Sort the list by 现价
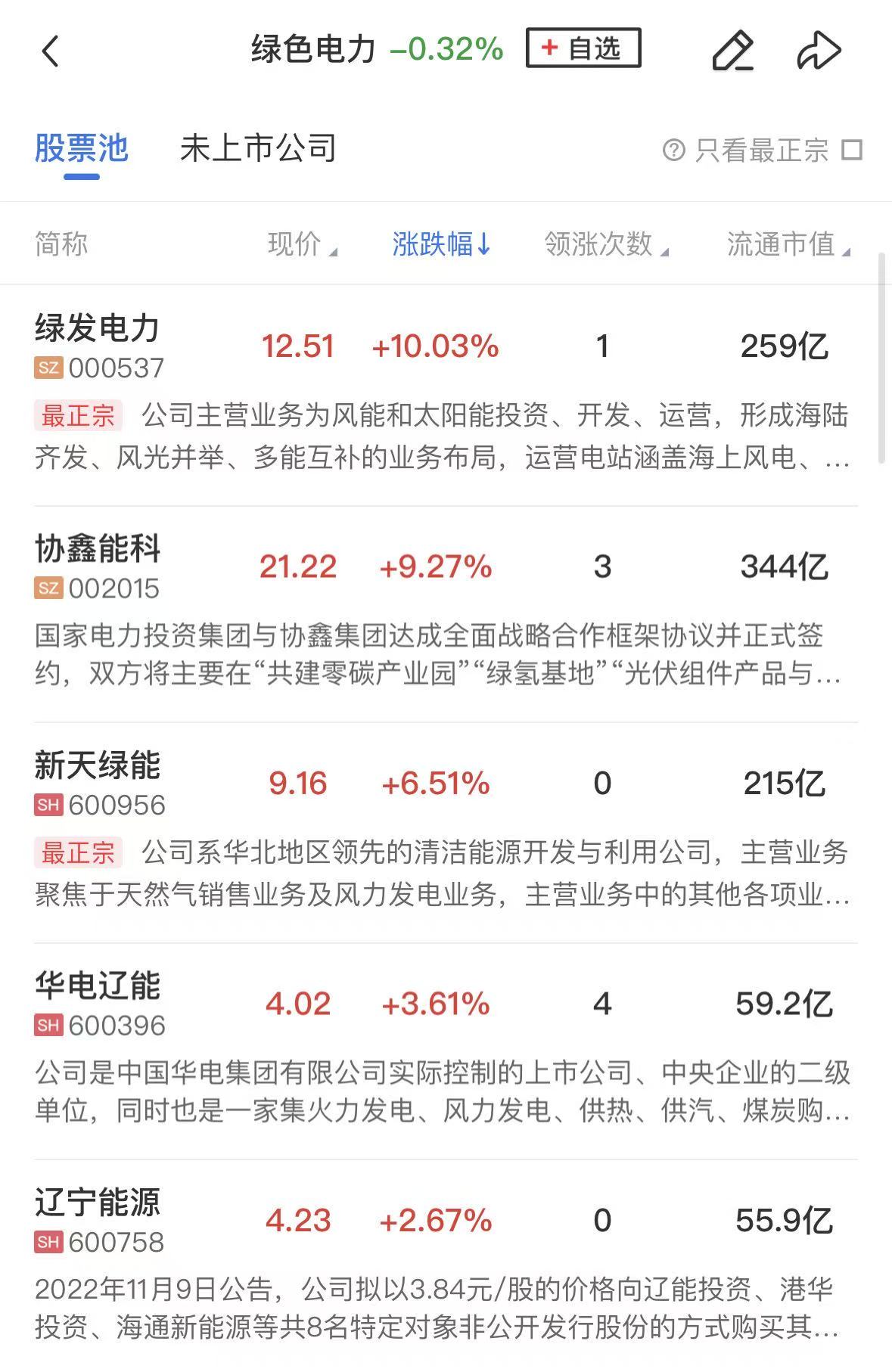This screenshot has width=892, height=1372. 301,244
